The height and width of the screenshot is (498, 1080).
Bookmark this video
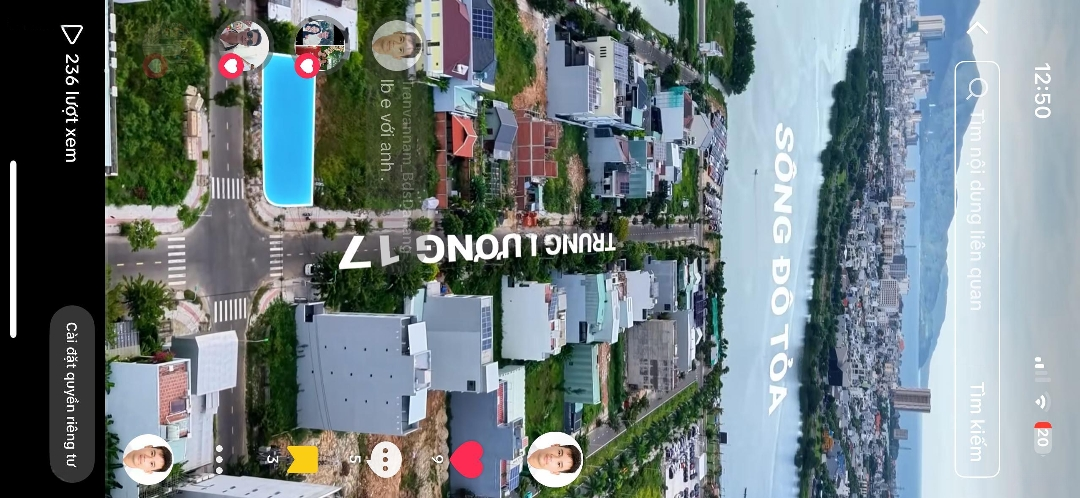point(302,459)
